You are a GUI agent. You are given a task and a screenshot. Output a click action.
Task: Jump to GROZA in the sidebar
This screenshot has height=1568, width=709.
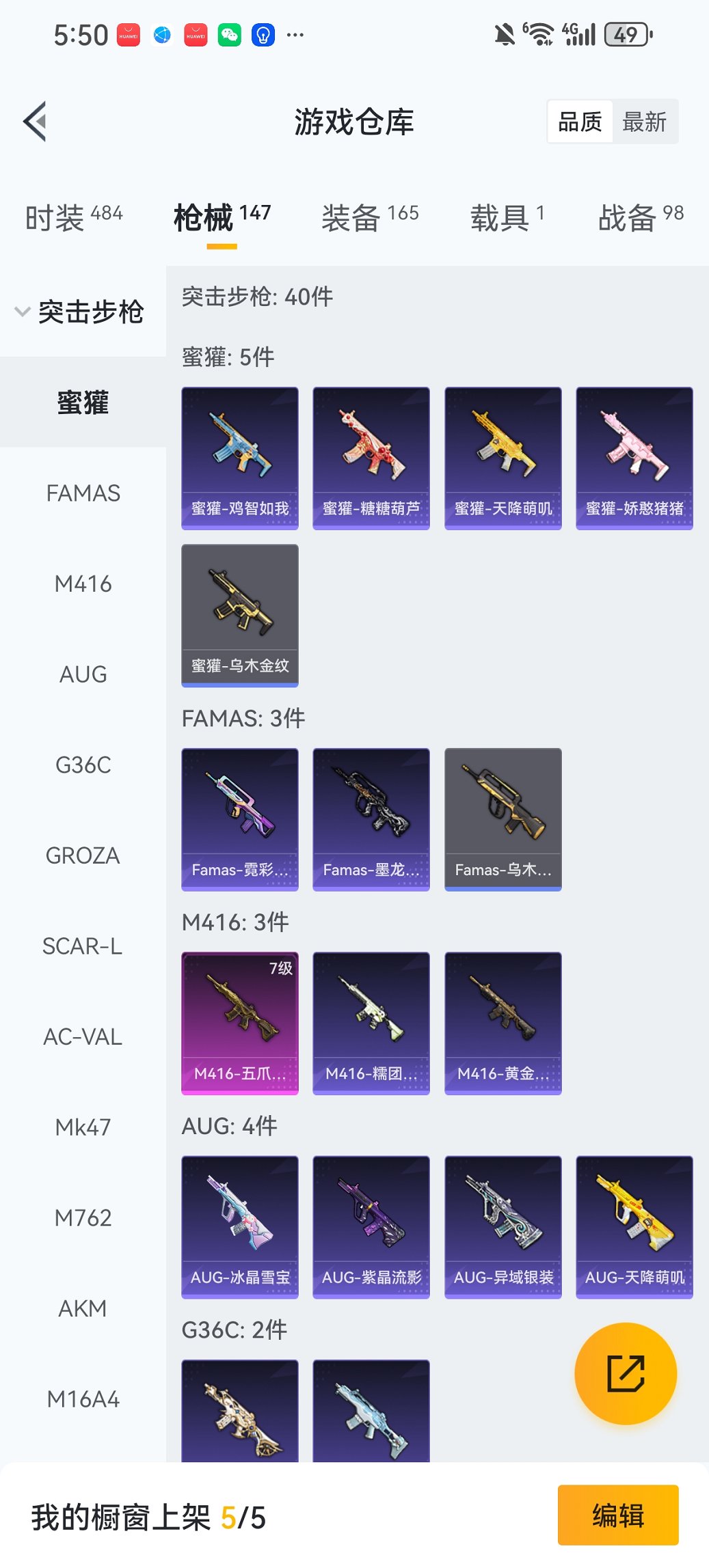click(x=83, y=855)
